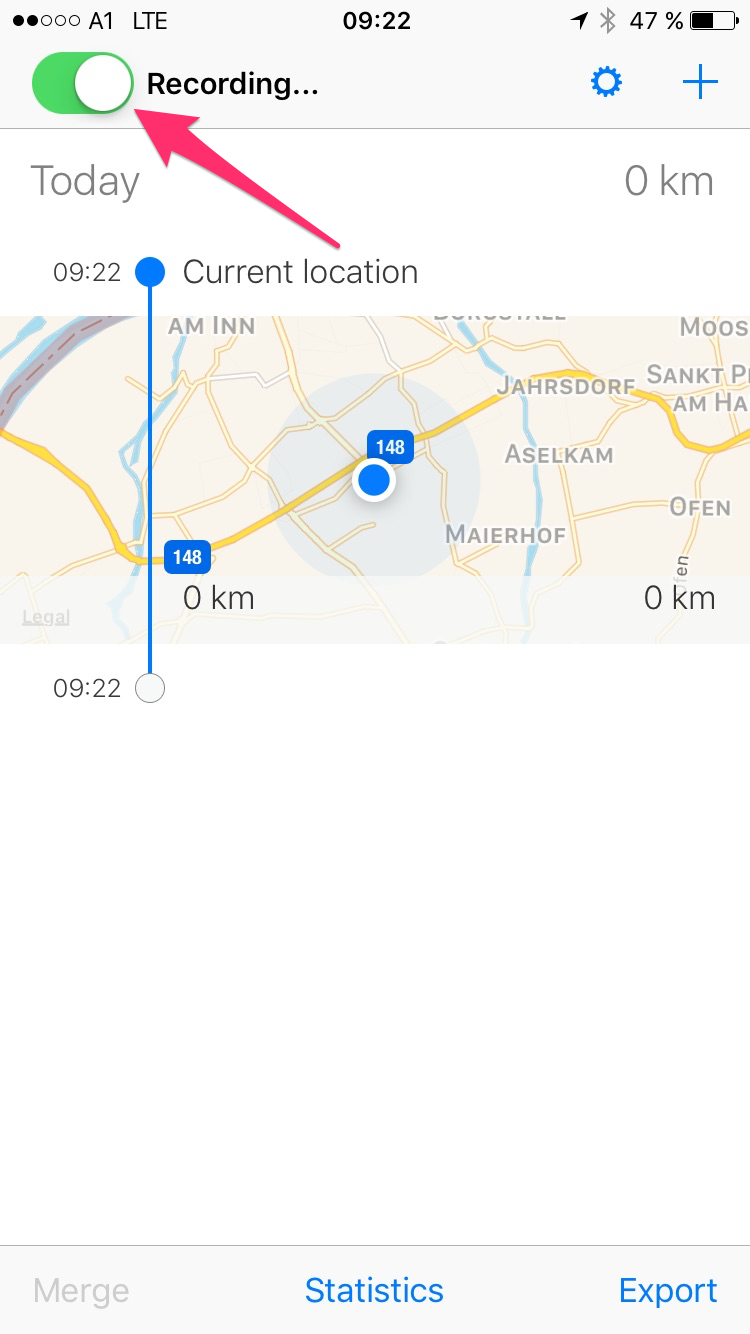The width and height of the screenshot is (750, 1334).
Task: Open the Statistics view
Action: coord(374,1290)
